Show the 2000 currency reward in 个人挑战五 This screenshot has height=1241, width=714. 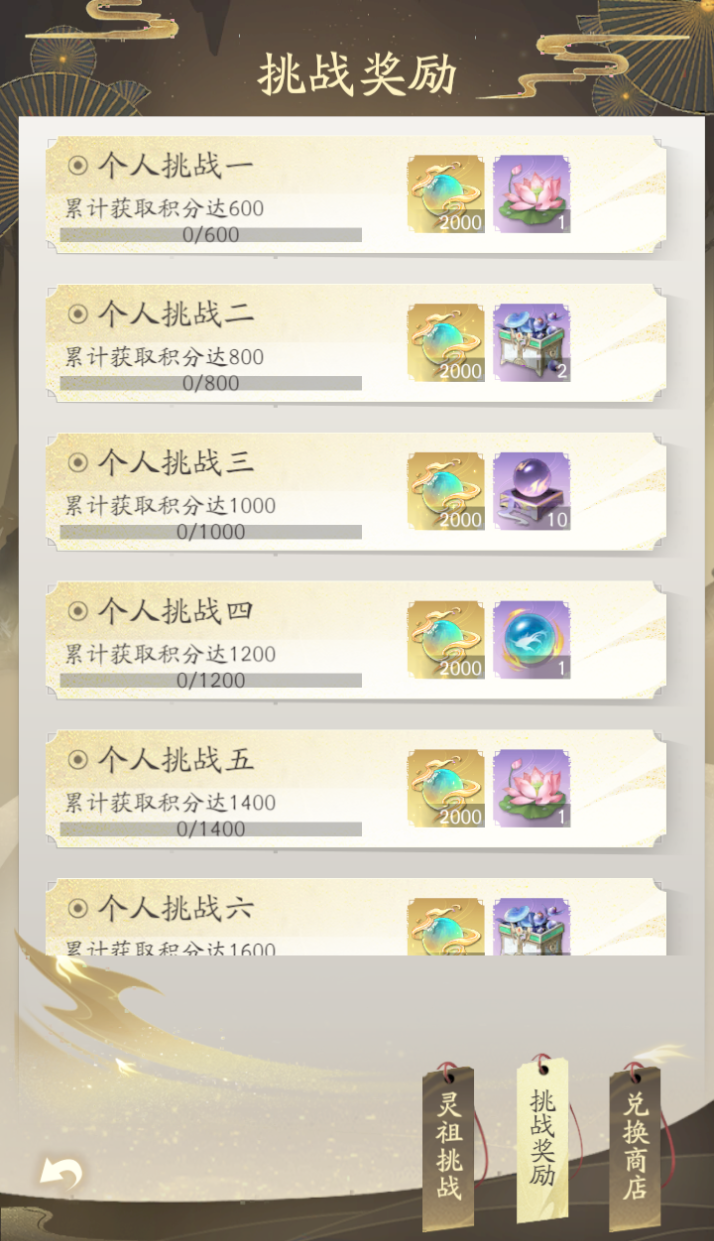[x=445, y=788]
